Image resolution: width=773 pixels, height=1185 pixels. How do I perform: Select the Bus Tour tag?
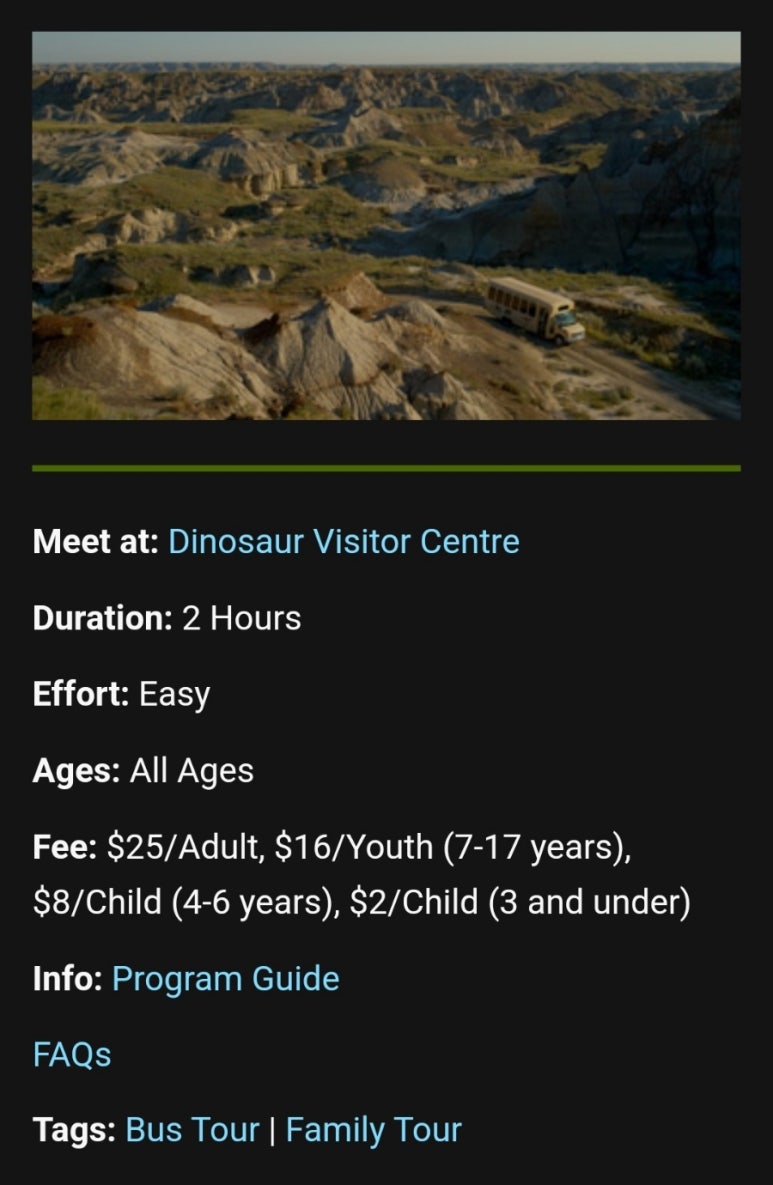pos(192,1130)
